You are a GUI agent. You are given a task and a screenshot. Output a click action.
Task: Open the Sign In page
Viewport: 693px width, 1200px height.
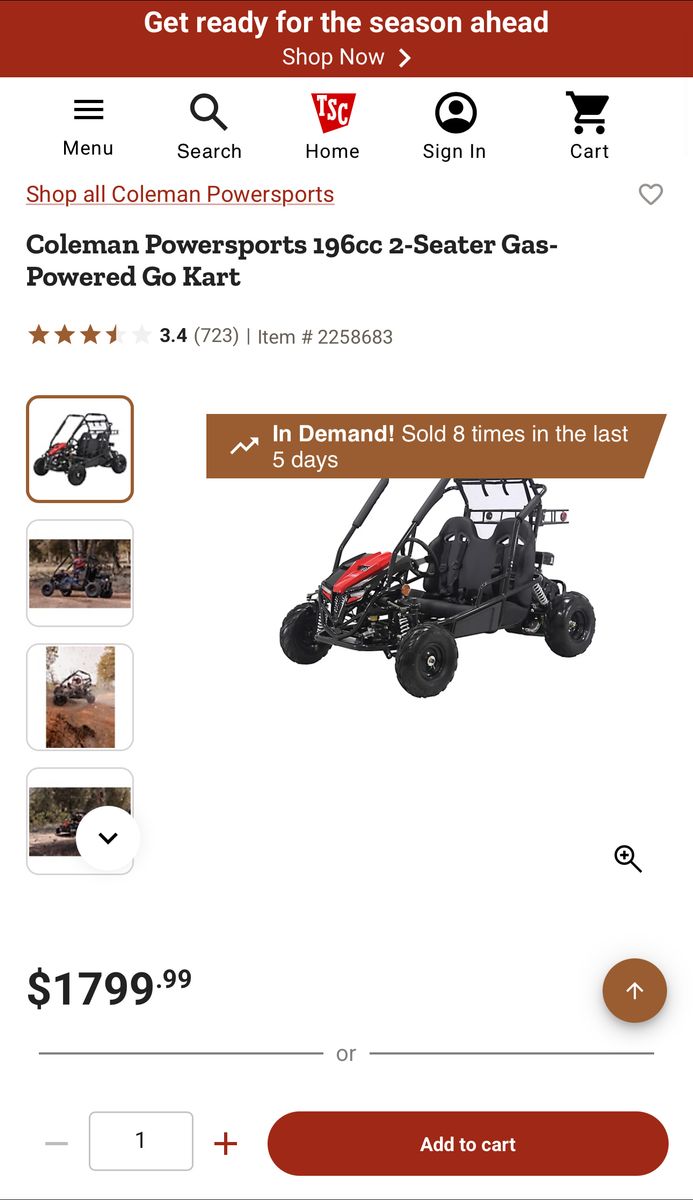point(454,127)
